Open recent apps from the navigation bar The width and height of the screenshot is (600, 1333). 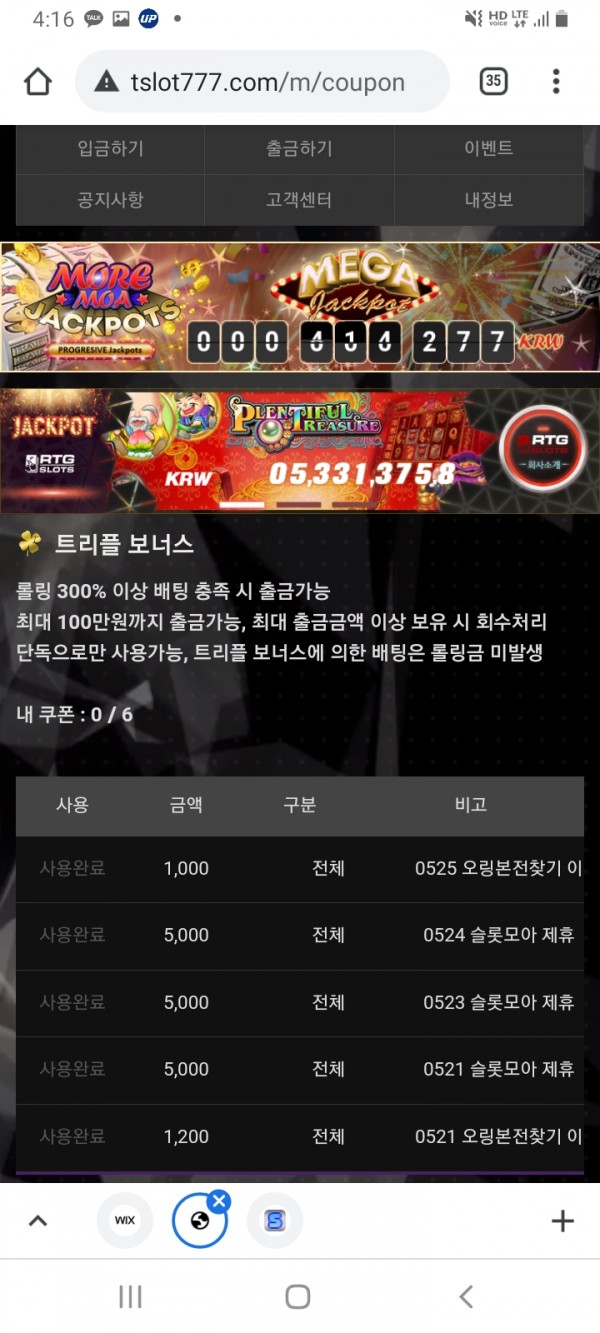(x=130, y=1297)
